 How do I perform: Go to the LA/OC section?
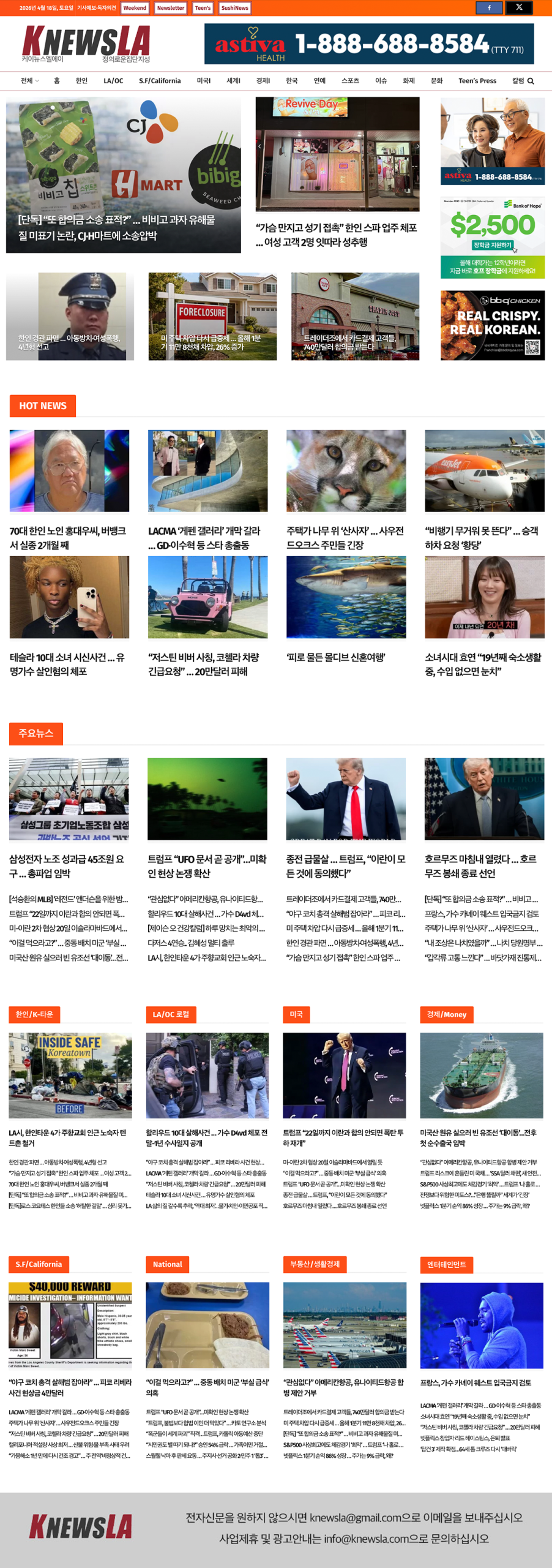[x=113, y=81]
